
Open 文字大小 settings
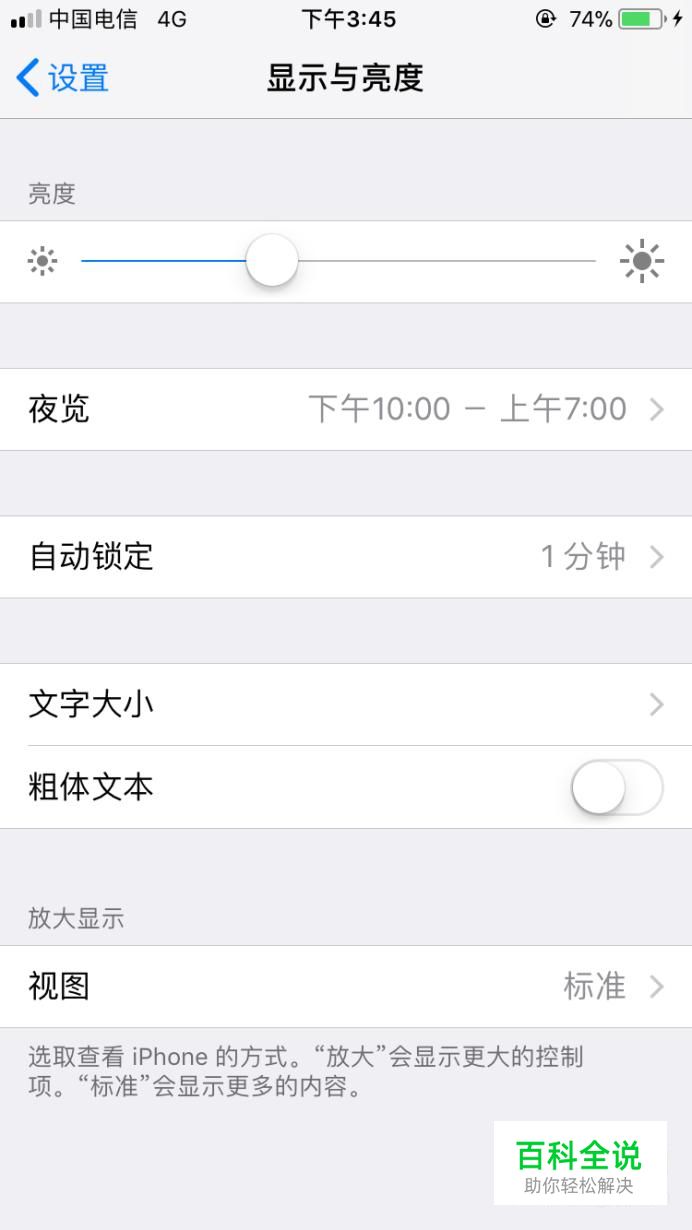point(346,705)
